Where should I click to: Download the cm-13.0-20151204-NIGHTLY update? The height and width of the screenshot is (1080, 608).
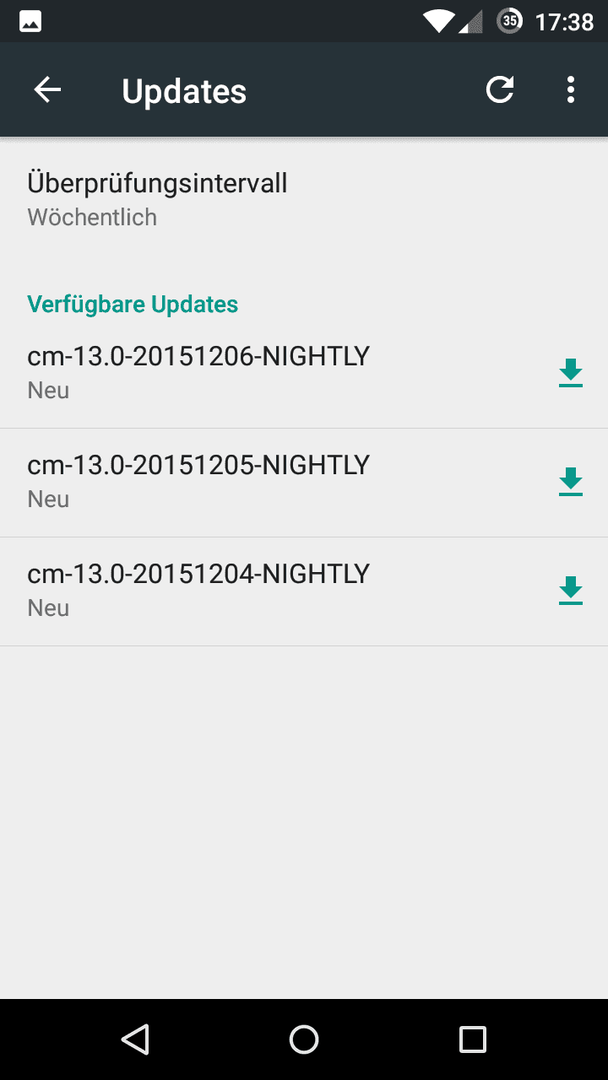coord(570,591)
